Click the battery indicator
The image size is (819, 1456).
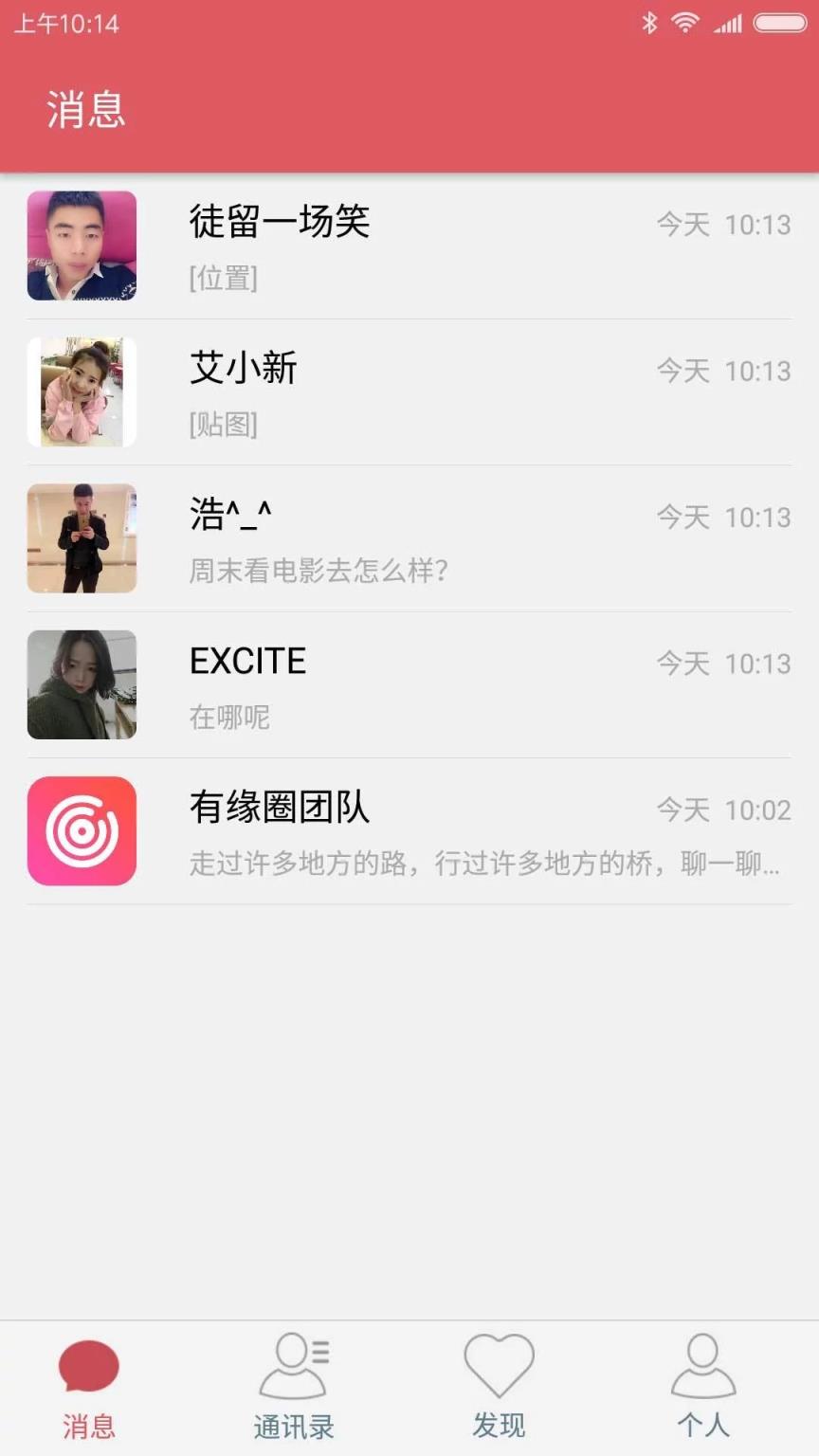(780, 23)
